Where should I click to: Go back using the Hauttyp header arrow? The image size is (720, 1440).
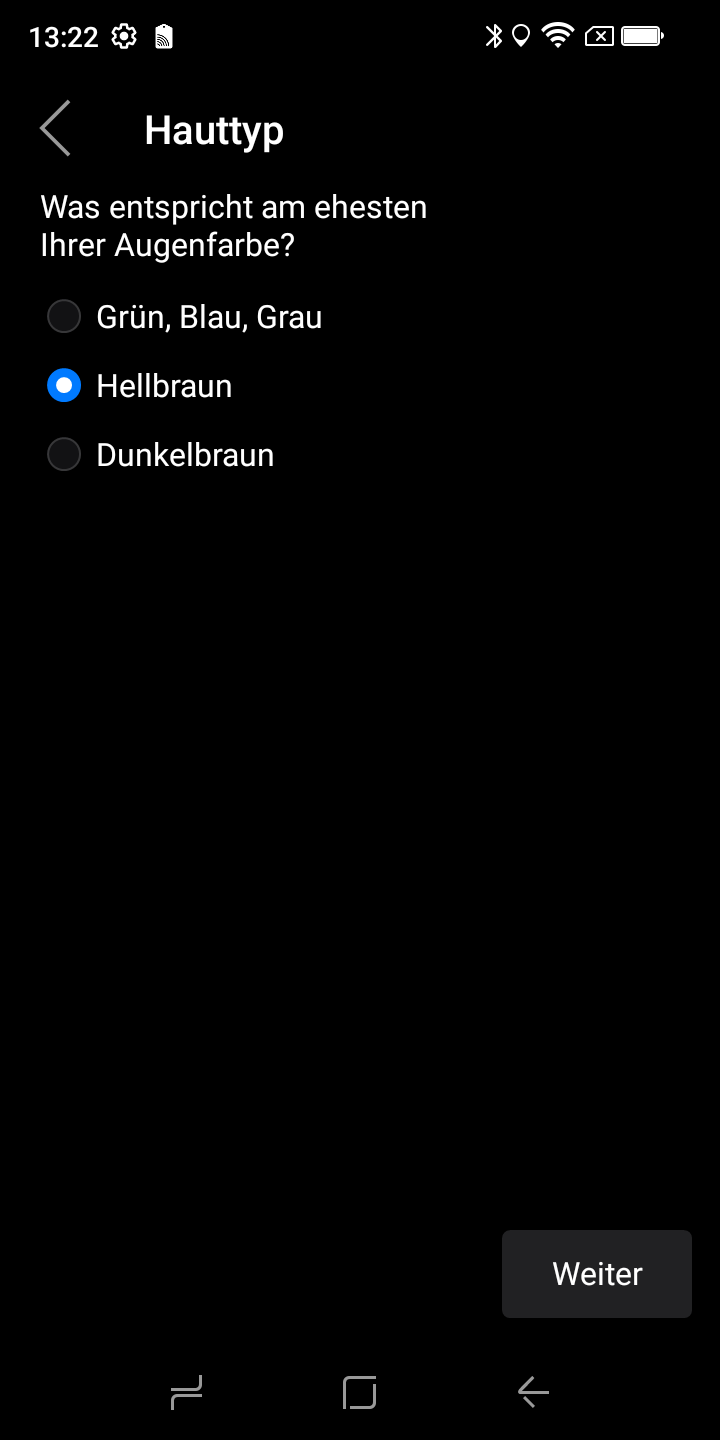56,129
